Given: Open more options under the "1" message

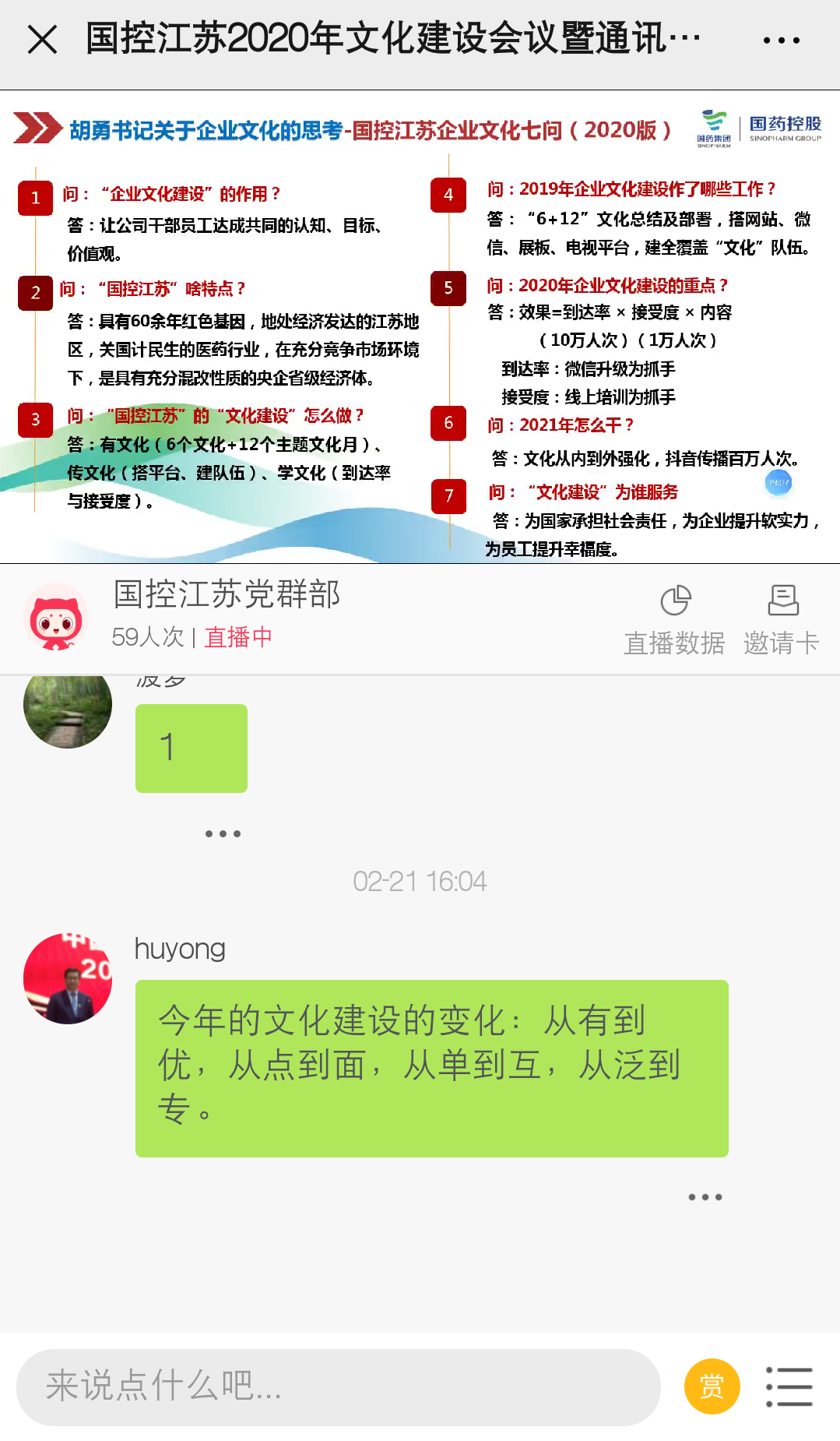Looking at the screenshot, I should pos(223,834).
